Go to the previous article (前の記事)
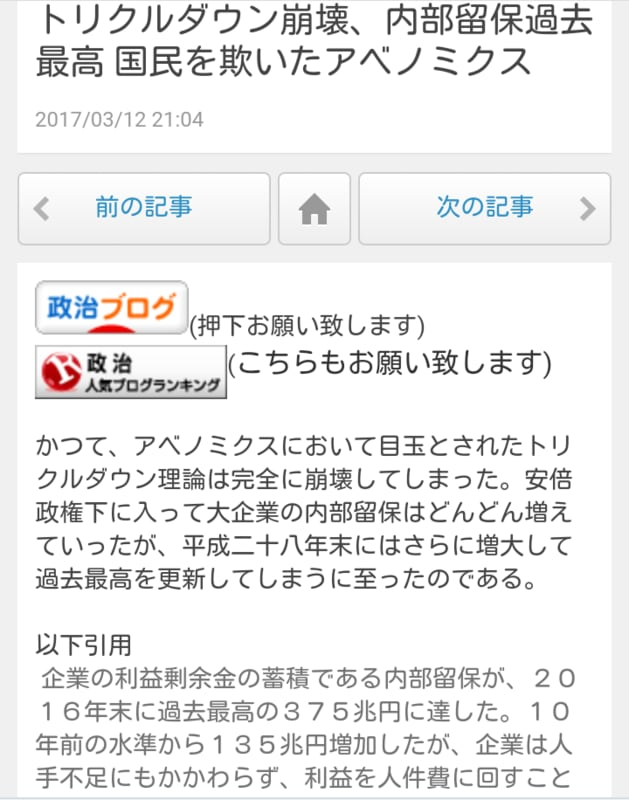629x800 pixels. point(144,209)
